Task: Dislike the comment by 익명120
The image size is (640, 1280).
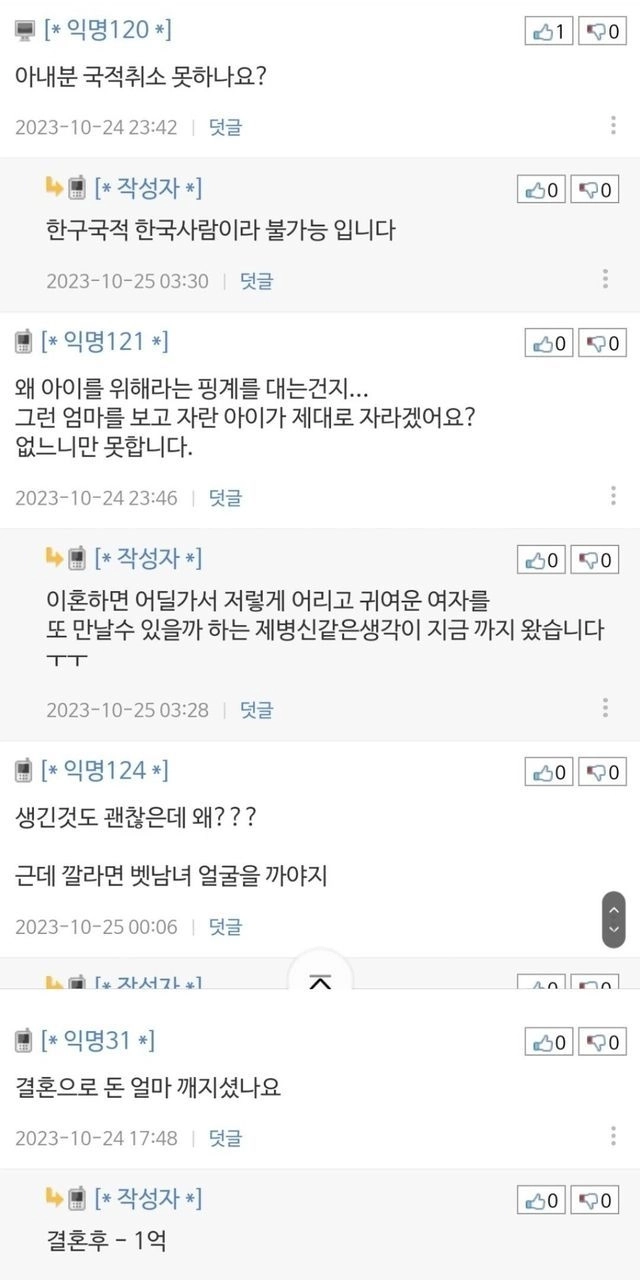Action: click(603, 31)
